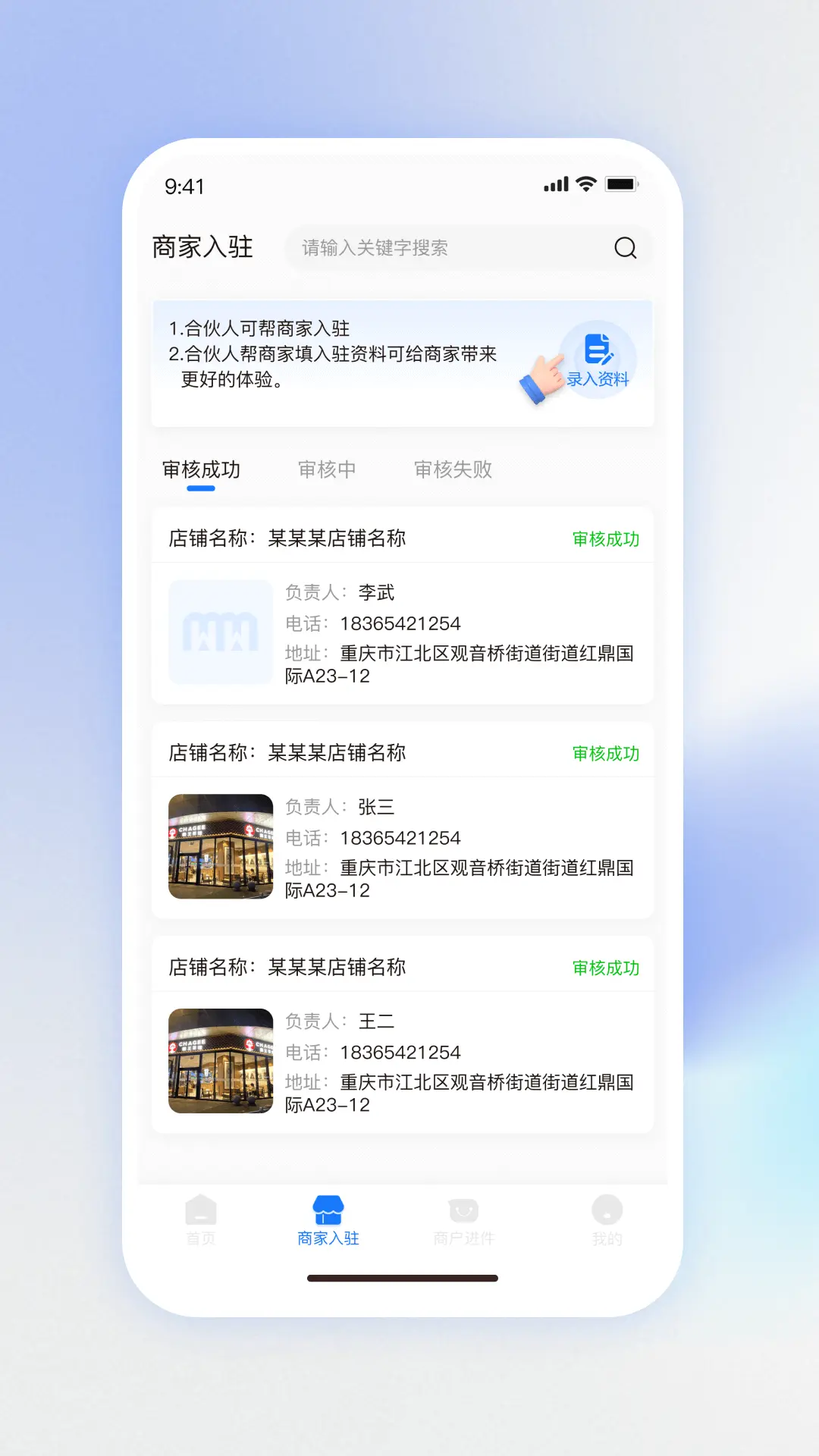This screenshot has height=1456, width=819.
Task: Select the 审核成功 tab
Action: coord(202,469)
